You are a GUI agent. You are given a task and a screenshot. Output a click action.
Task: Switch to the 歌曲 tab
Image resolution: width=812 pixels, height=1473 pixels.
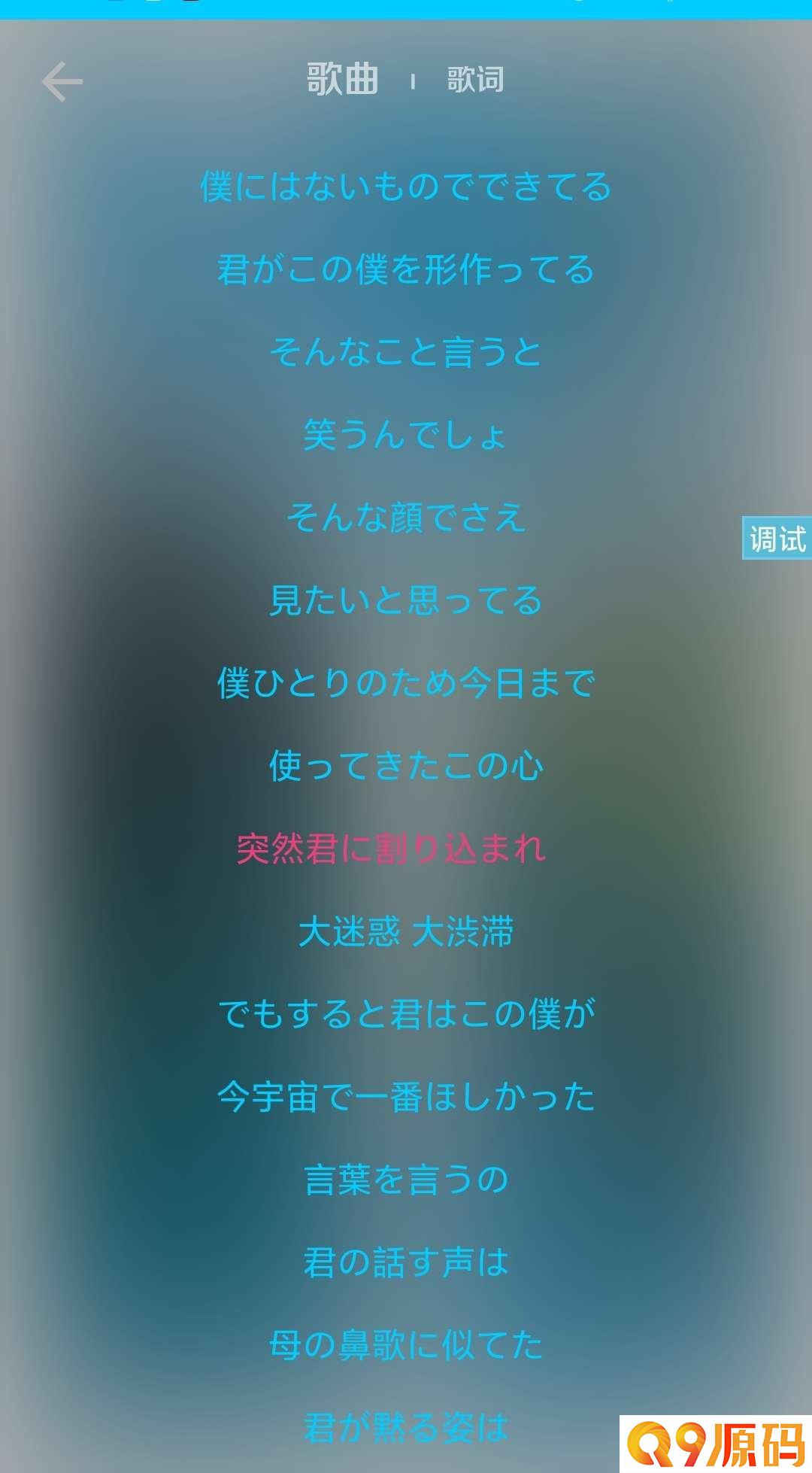tap(342, 79)
